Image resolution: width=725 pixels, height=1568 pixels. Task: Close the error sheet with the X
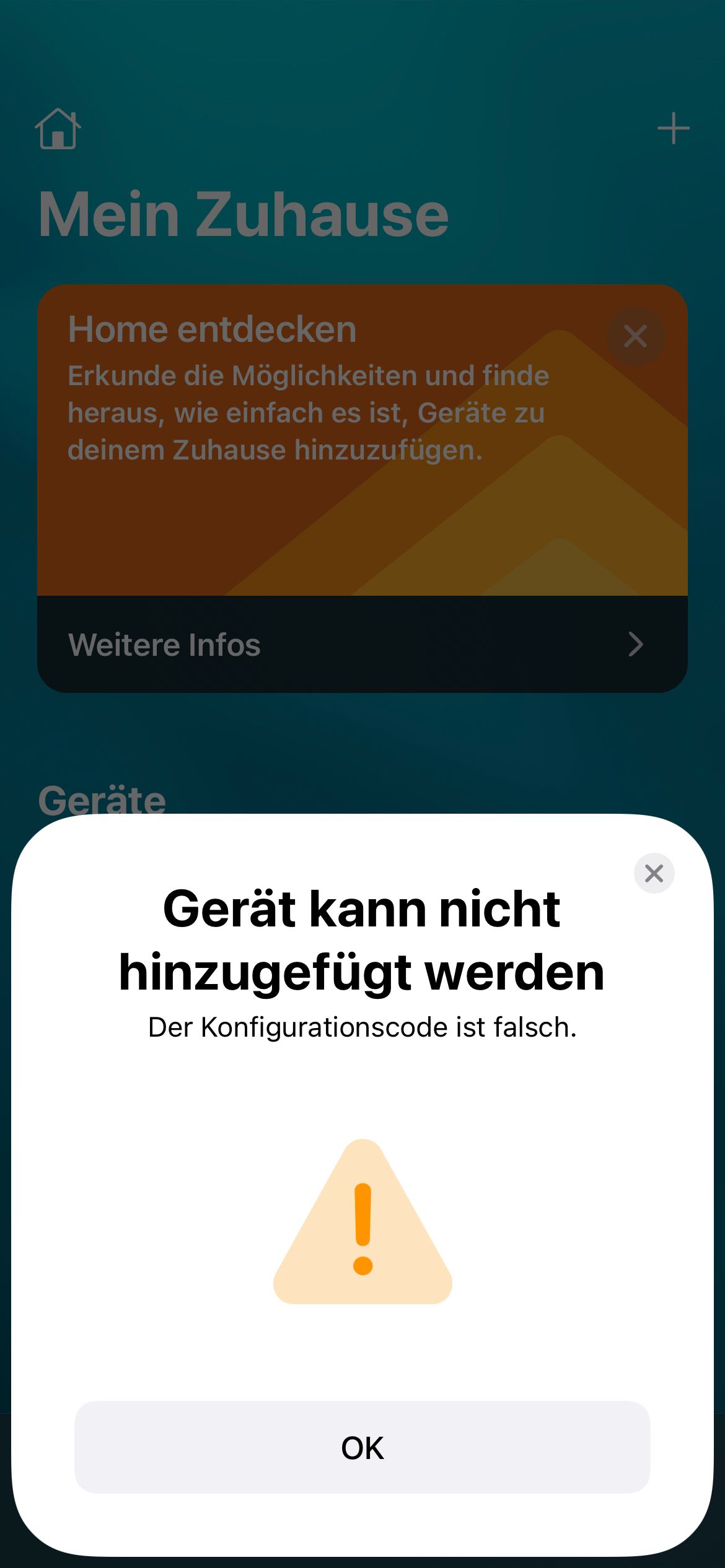coord(654,873)
